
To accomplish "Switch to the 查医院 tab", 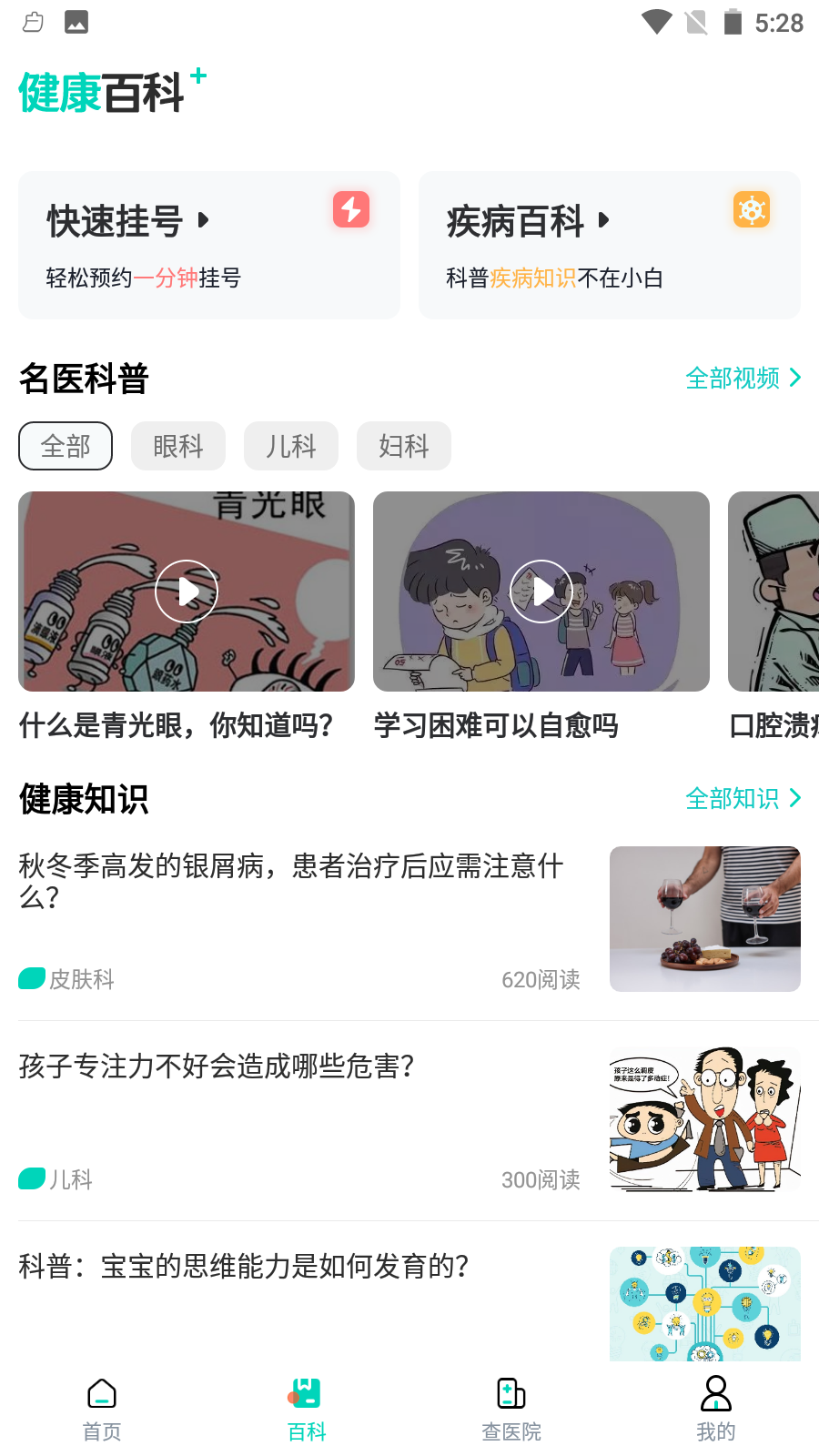I will (x=511, y=1409).
